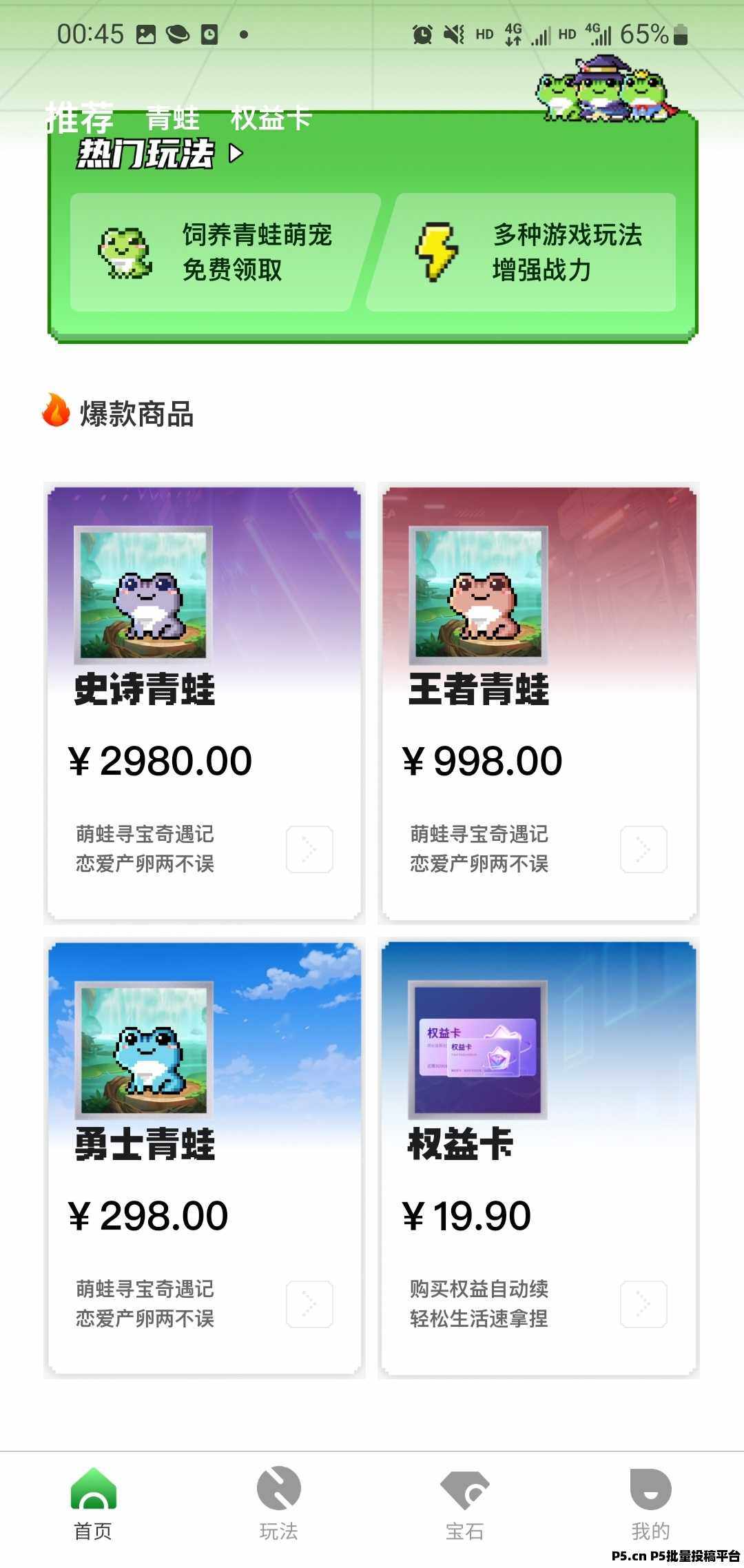Switch to the 青蛙 top tab
The width and height of the screenshot is (744, 1568).
173,119
